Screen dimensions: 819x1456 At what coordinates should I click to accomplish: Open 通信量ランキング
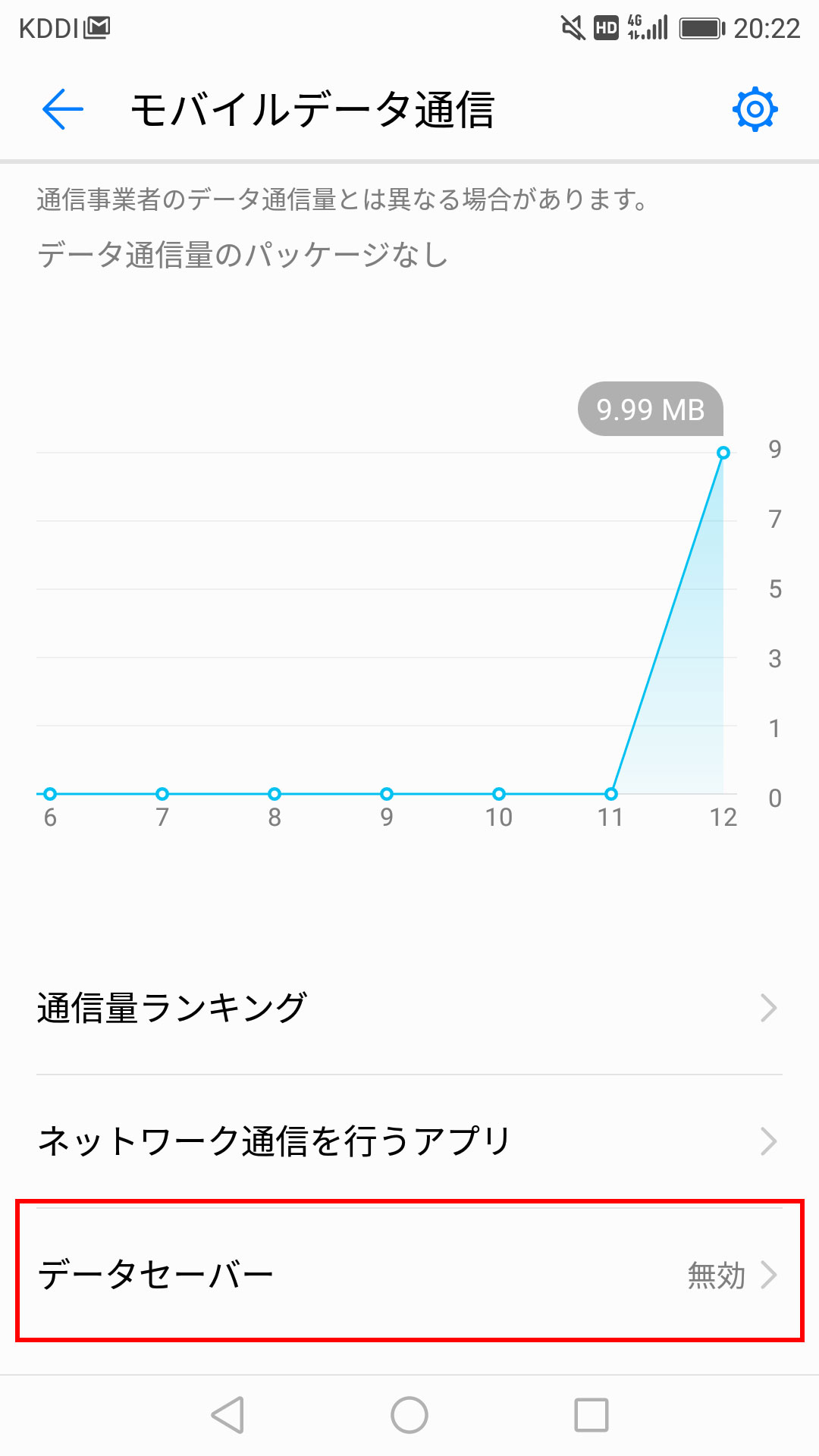[409, 1008]
